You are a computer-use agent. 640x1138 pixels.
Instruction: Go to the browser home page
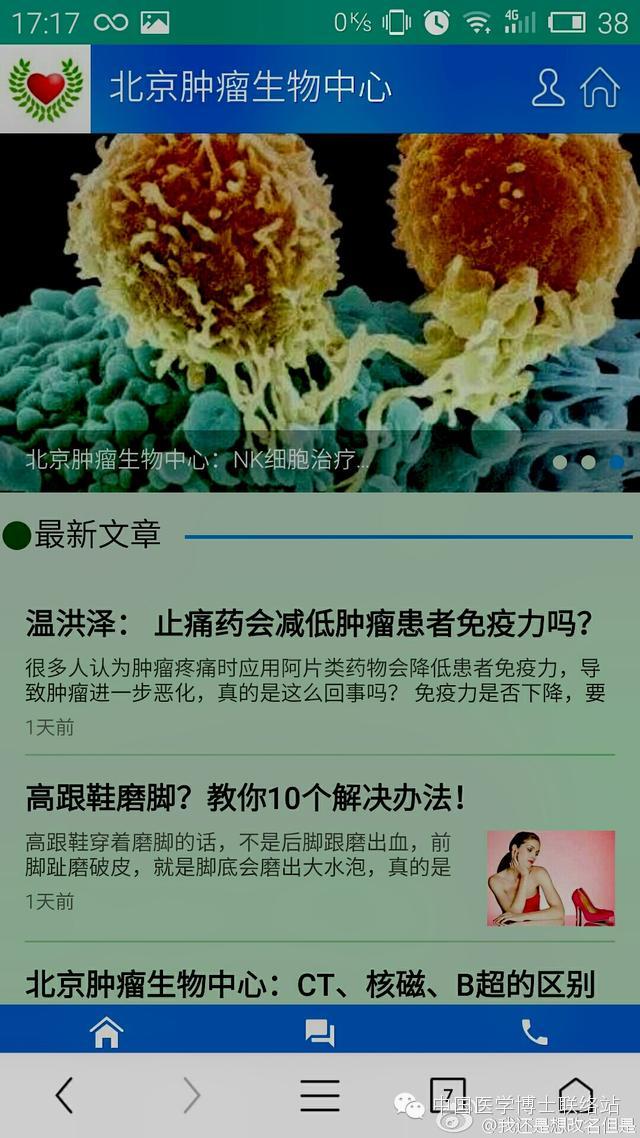pyautogui.click(x=576, y=1094)
